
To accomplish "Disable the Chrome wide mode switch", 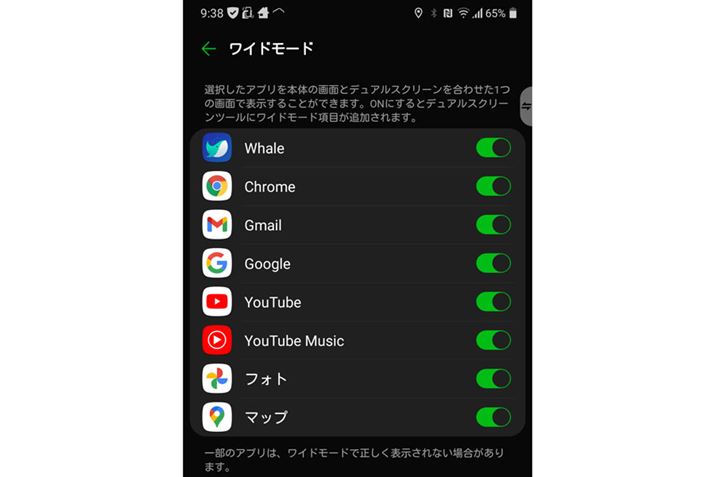I will (x=493, y=187).
